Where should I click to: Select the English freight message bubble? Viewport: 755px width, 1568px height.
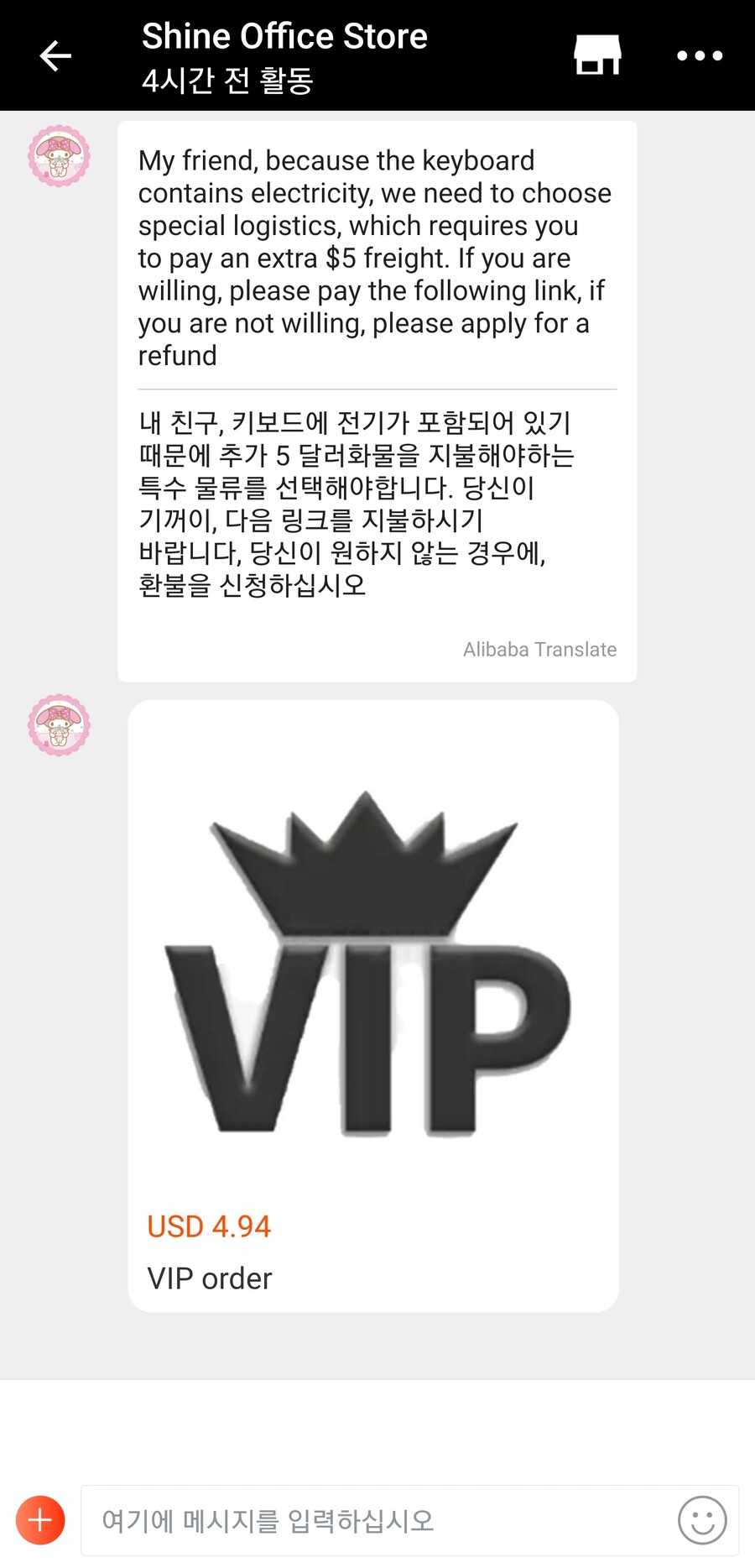375,258
